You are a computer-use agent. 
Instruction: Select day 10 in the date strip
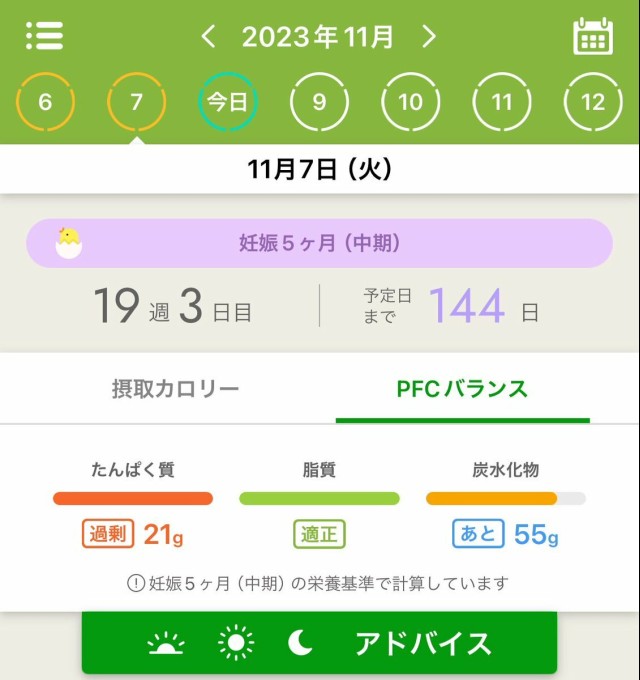coord(410,102)
